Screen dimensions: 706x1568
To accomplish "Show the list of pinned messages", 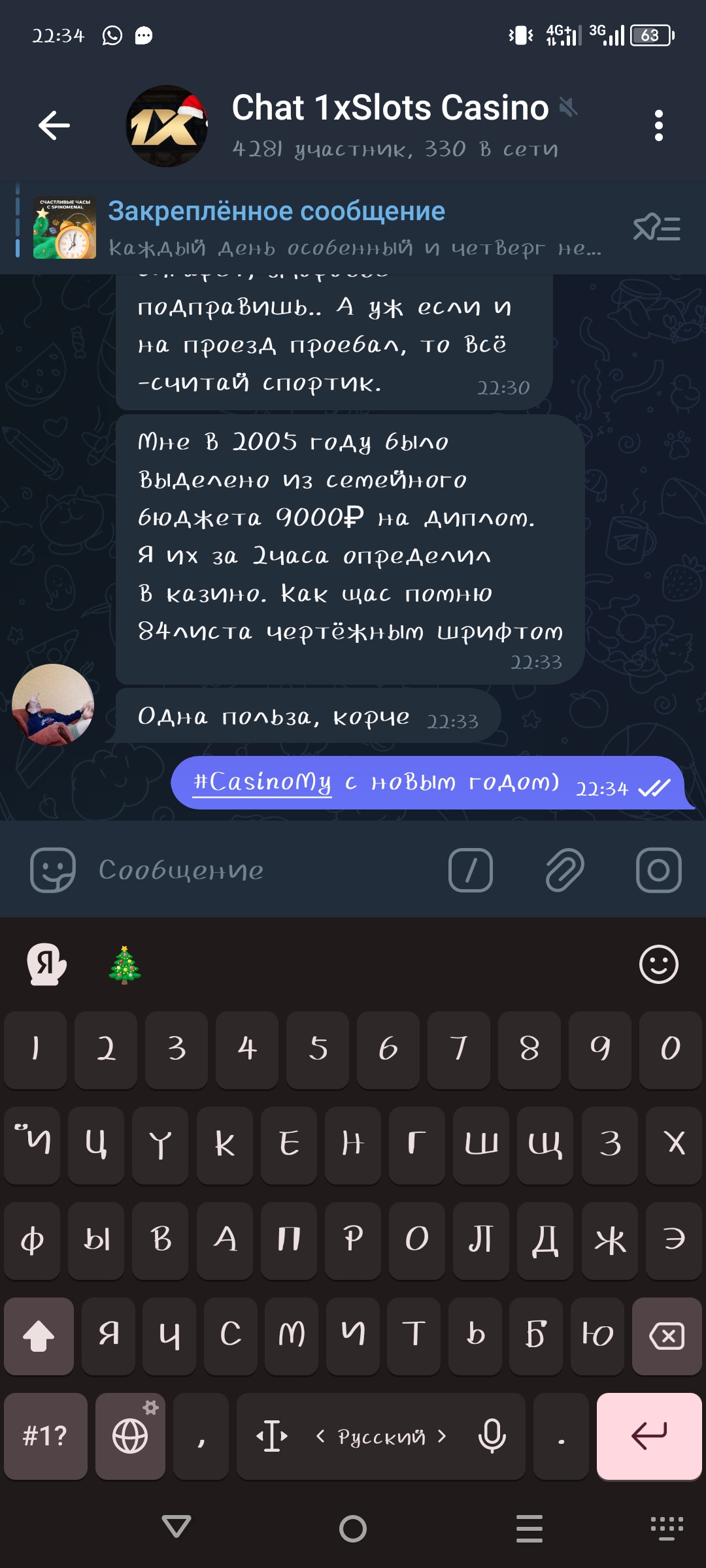I will pos(656,228).
